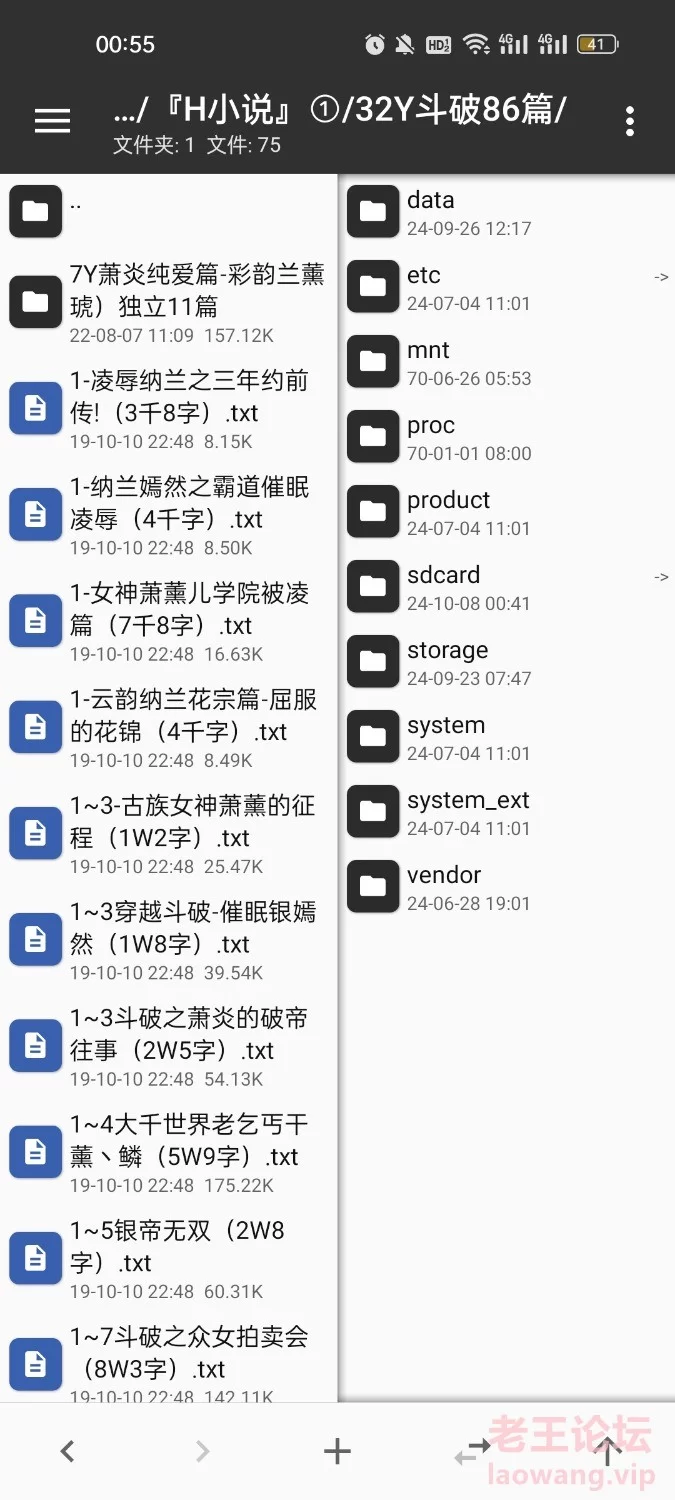This screenshot has height=1500, width=675.
Task: Open the data folder
Action: pos(506,212)
